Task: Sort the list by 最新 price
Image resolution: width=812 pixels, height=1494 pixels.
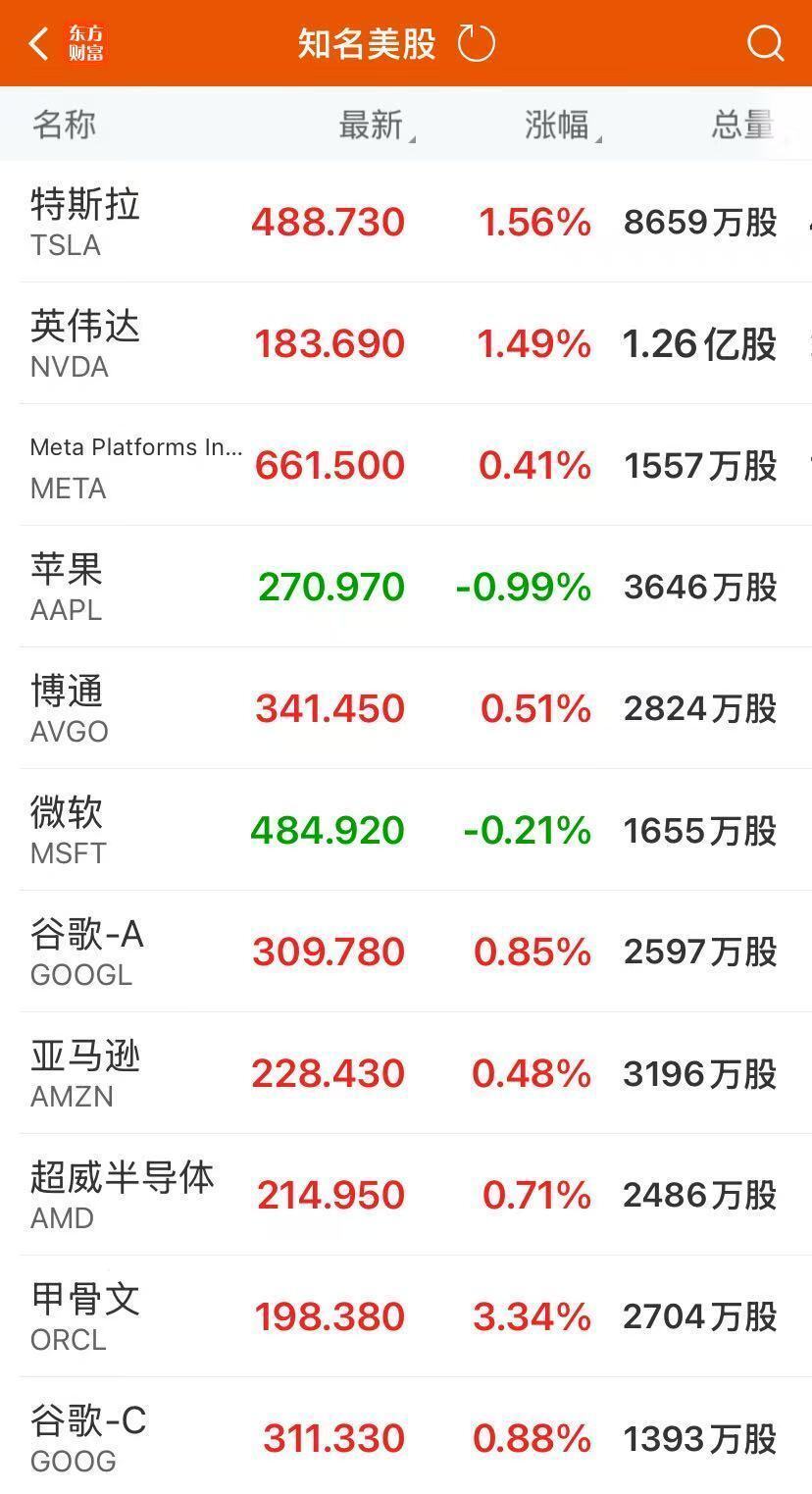Action: [x=370, y=125]
